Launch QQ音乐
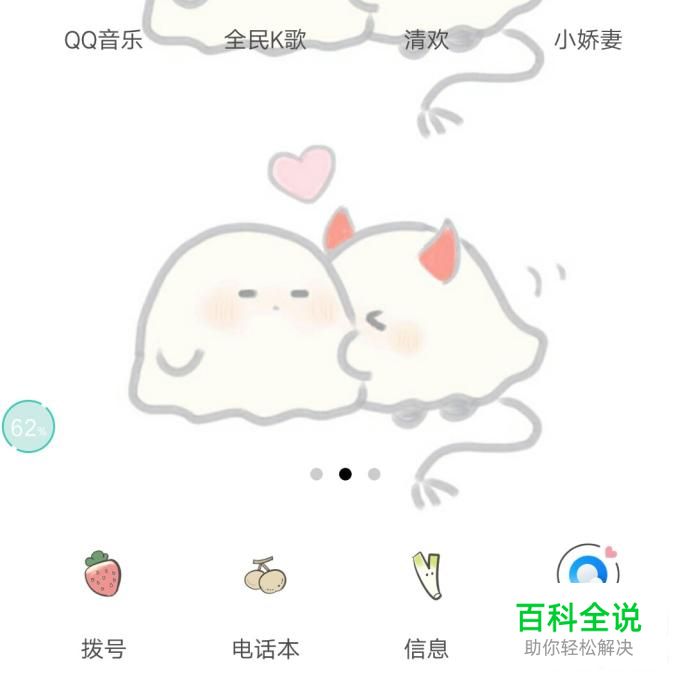The image size is (692, 692). pos(103,40)
